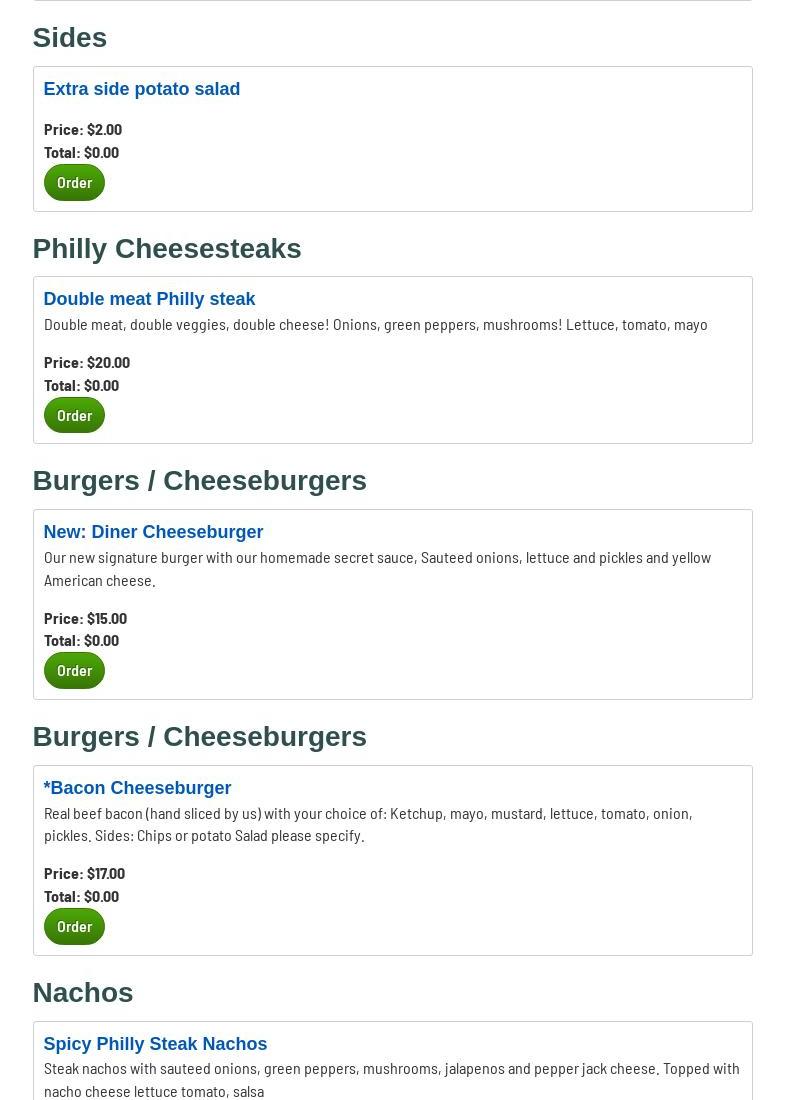Order the New: Diner Cheeseburger
The height and width of the screenshot is (1100, 785).
[x=74, y=671]
